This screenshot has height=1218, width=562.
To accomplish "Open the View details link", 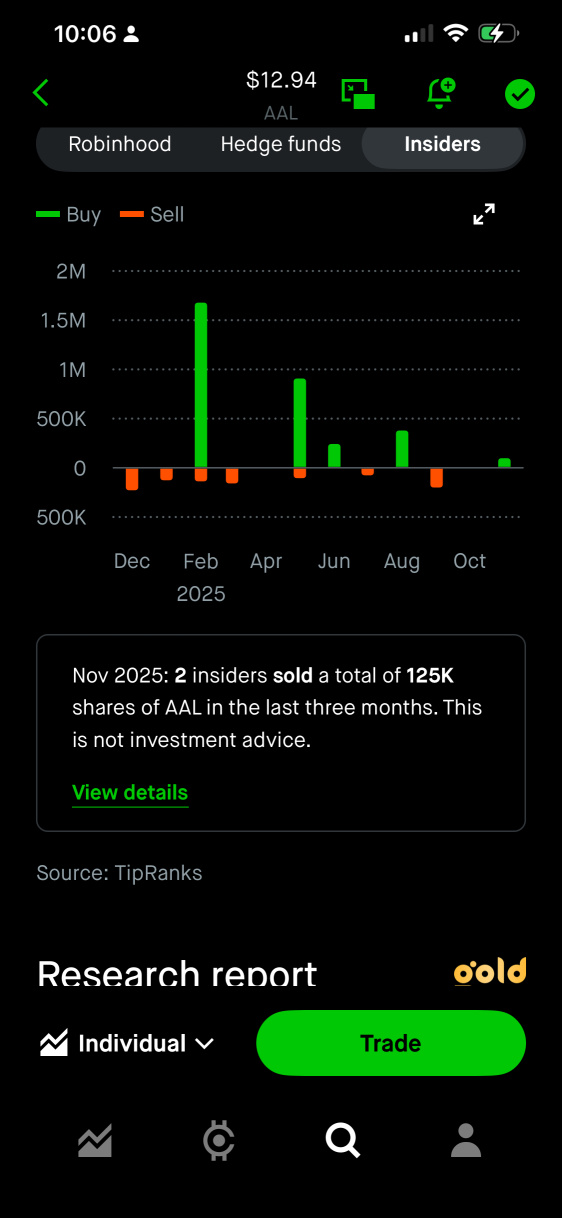I will tap(130, 793).
